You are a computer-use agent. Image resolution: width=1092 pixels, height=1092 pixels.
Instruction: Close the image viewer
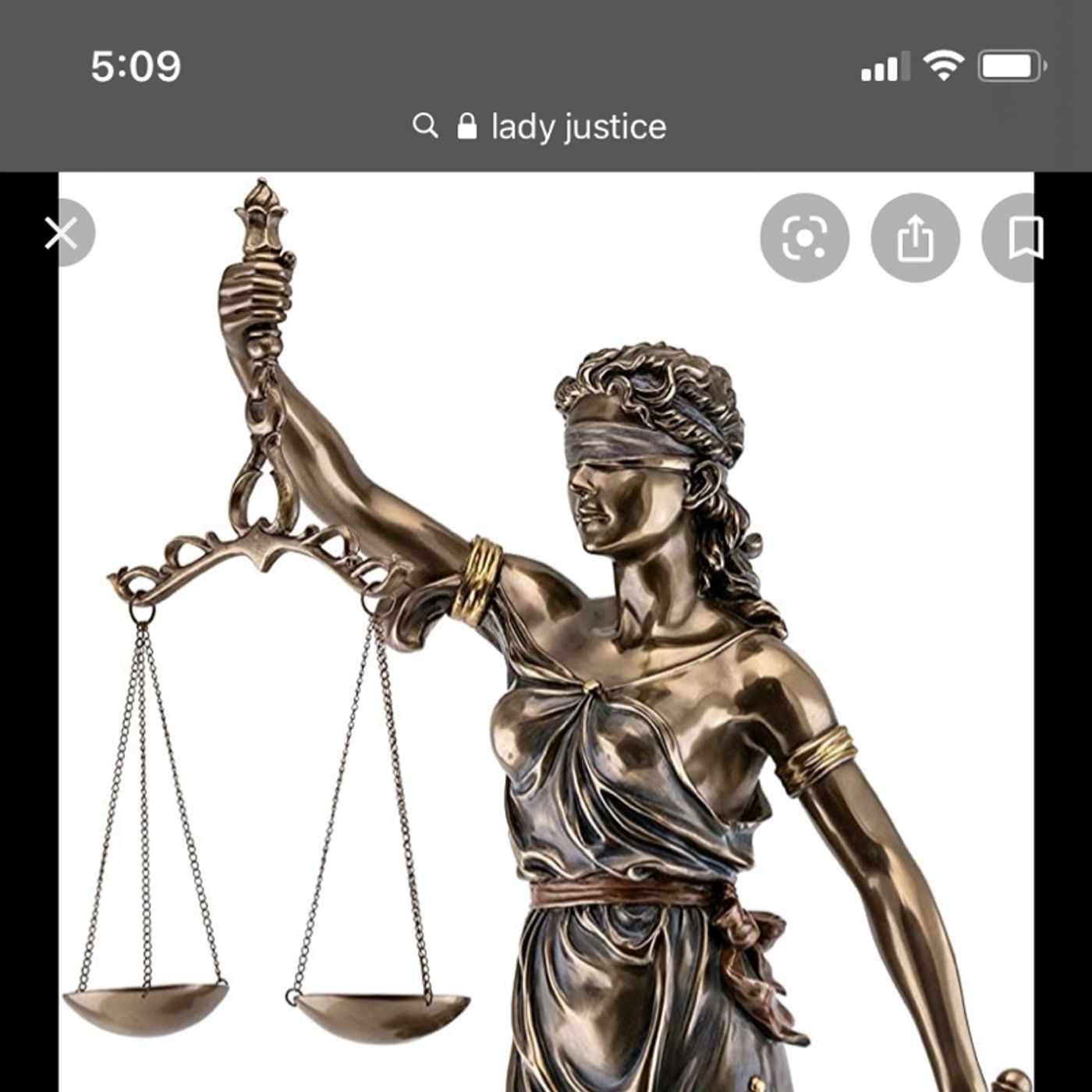(x=64, y=232)
